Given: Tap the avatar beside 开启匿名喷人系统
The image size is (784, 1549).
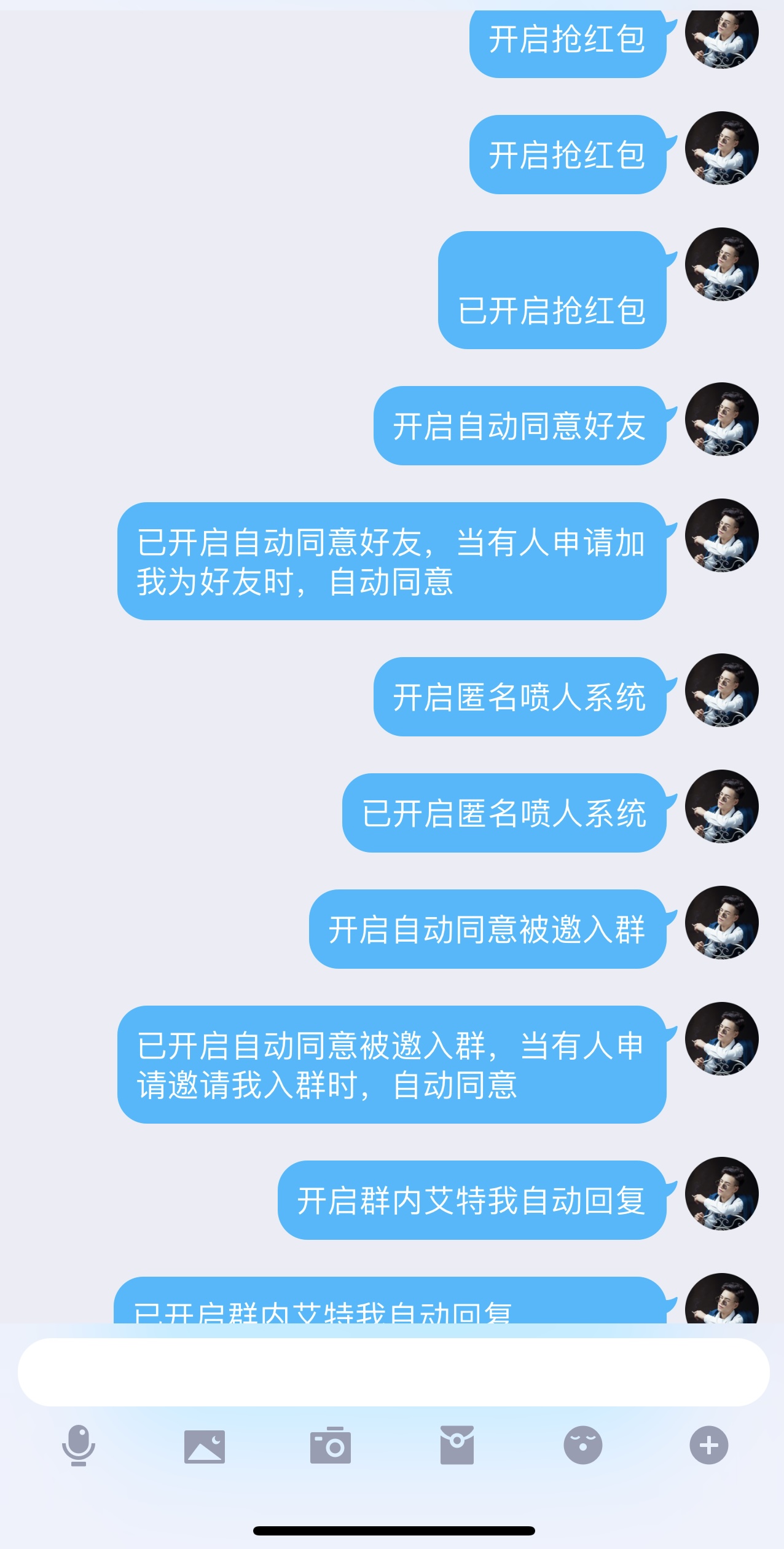Looking at the screenshot, I should 721,690.
